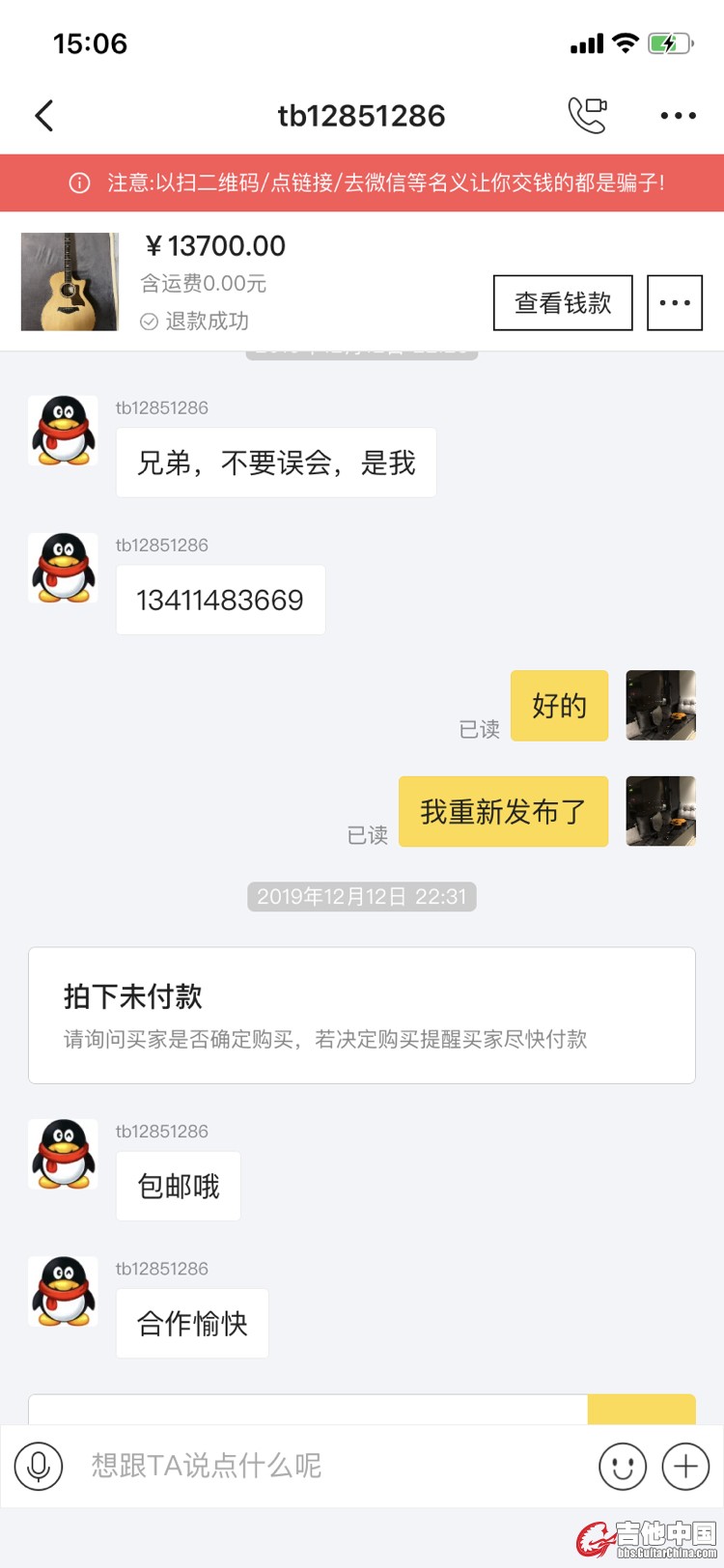Viewport: 724px width, 1568px height.
Task: Open the order's three-dot options button
Action: [x=674, y=303]
